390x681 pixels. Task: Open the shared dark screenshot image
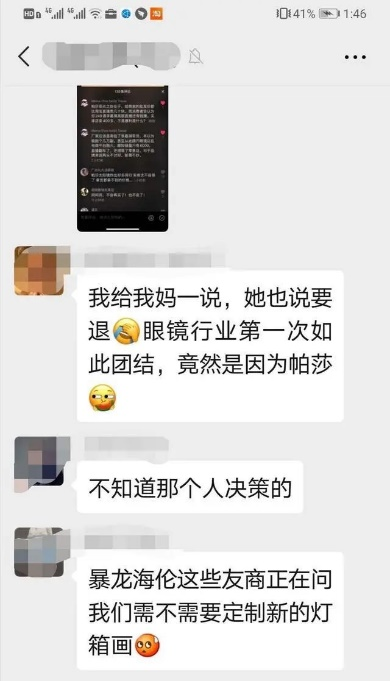122,159
